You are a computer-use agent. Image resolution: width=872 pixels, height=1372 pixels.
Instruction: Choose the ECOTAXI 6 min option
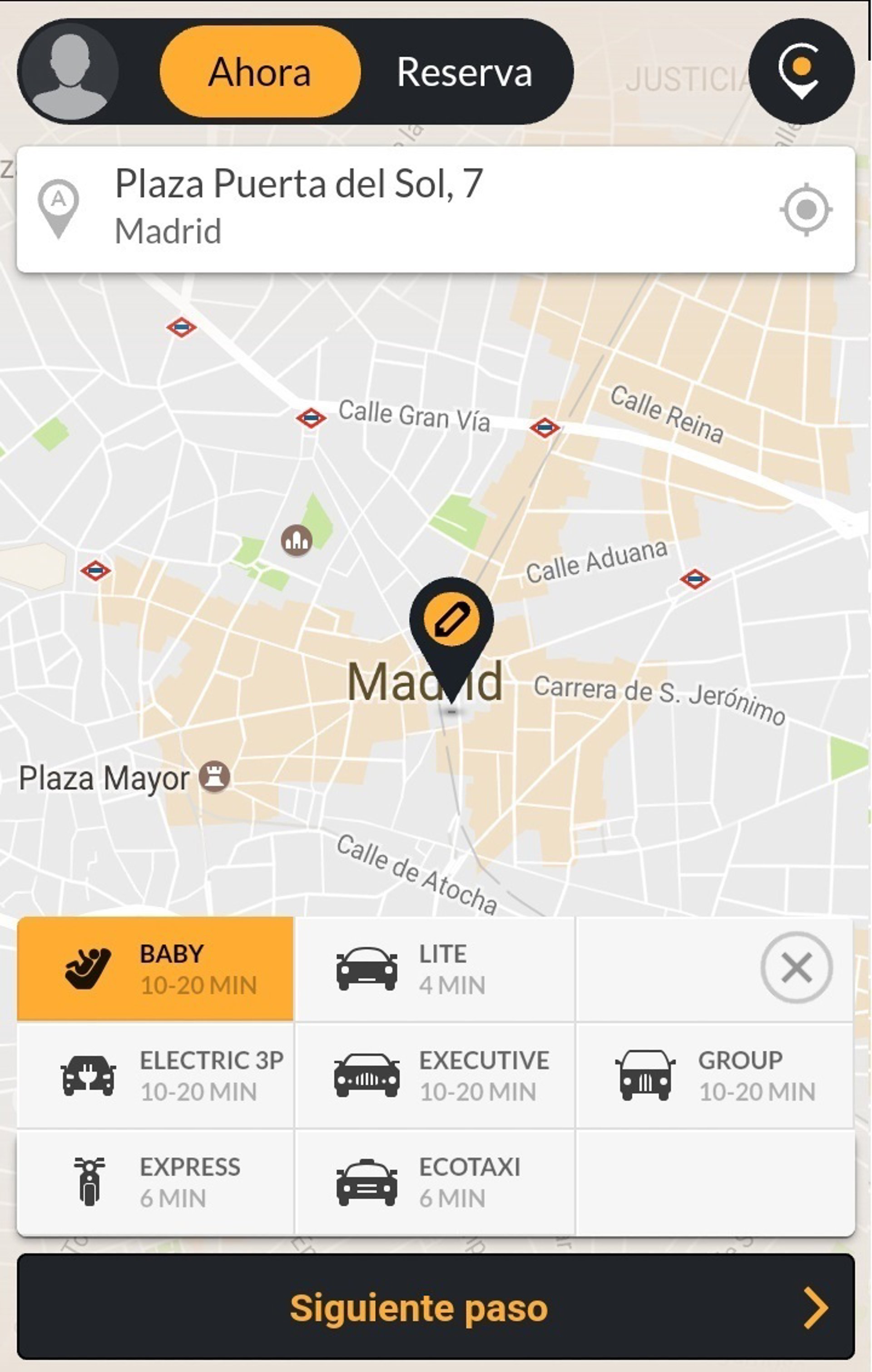[434, 1182]
